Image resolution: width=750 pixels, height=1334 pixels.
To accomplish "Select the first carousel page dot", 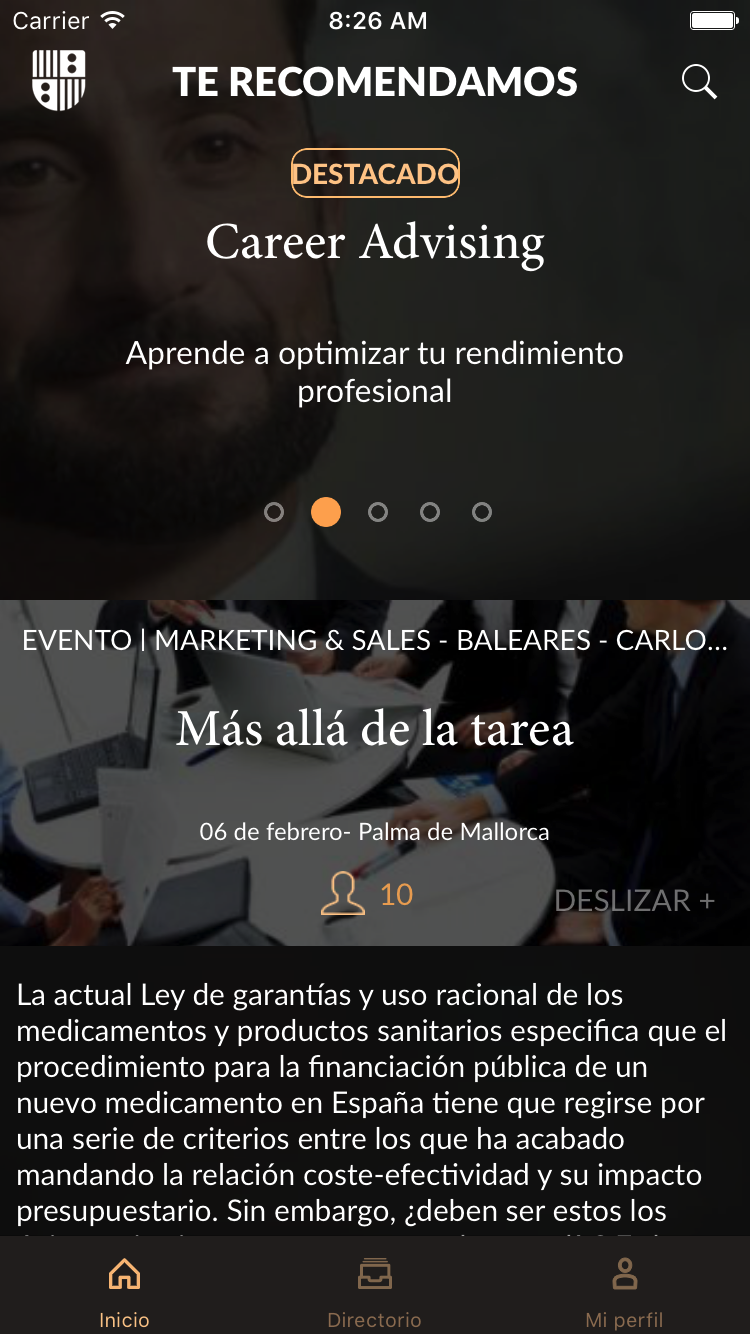I will coord(274,512).
